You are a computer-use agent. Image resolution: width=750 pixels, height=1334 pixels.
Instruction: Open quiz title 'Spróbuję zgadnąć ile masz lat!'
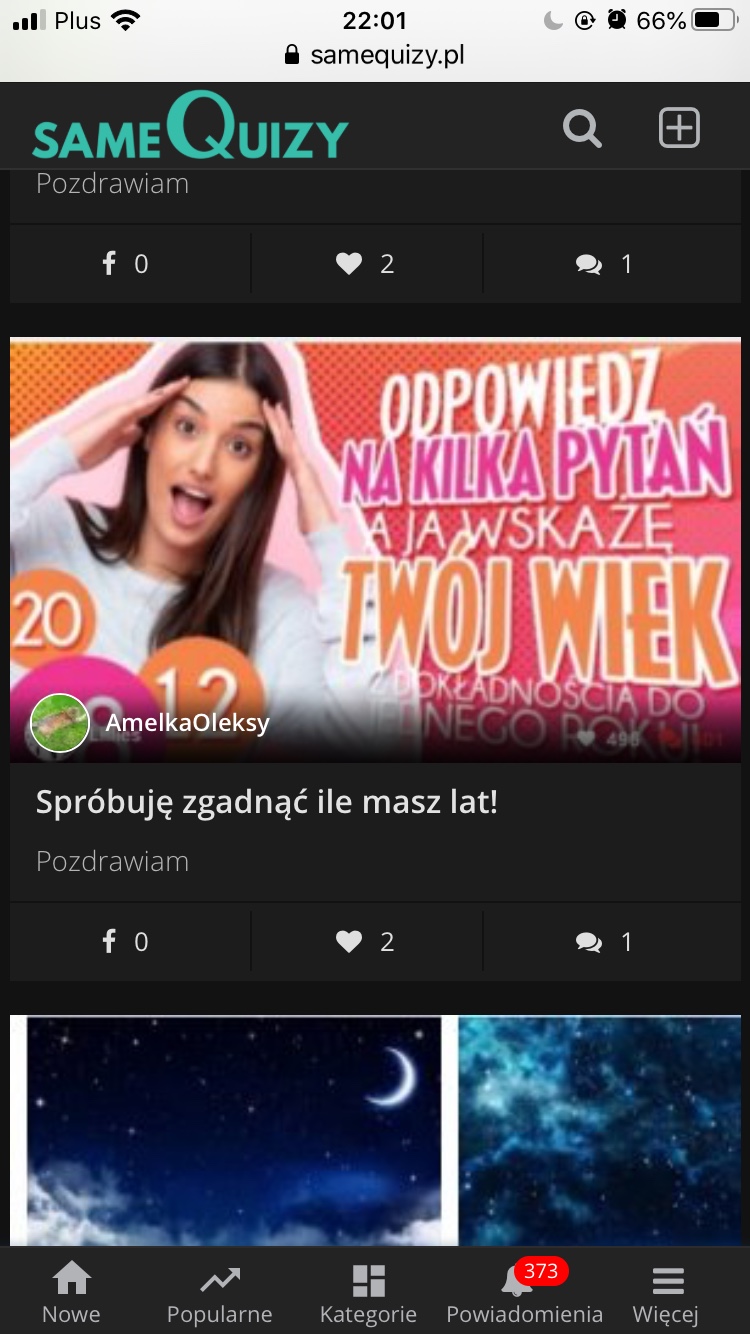pos(266,802)
